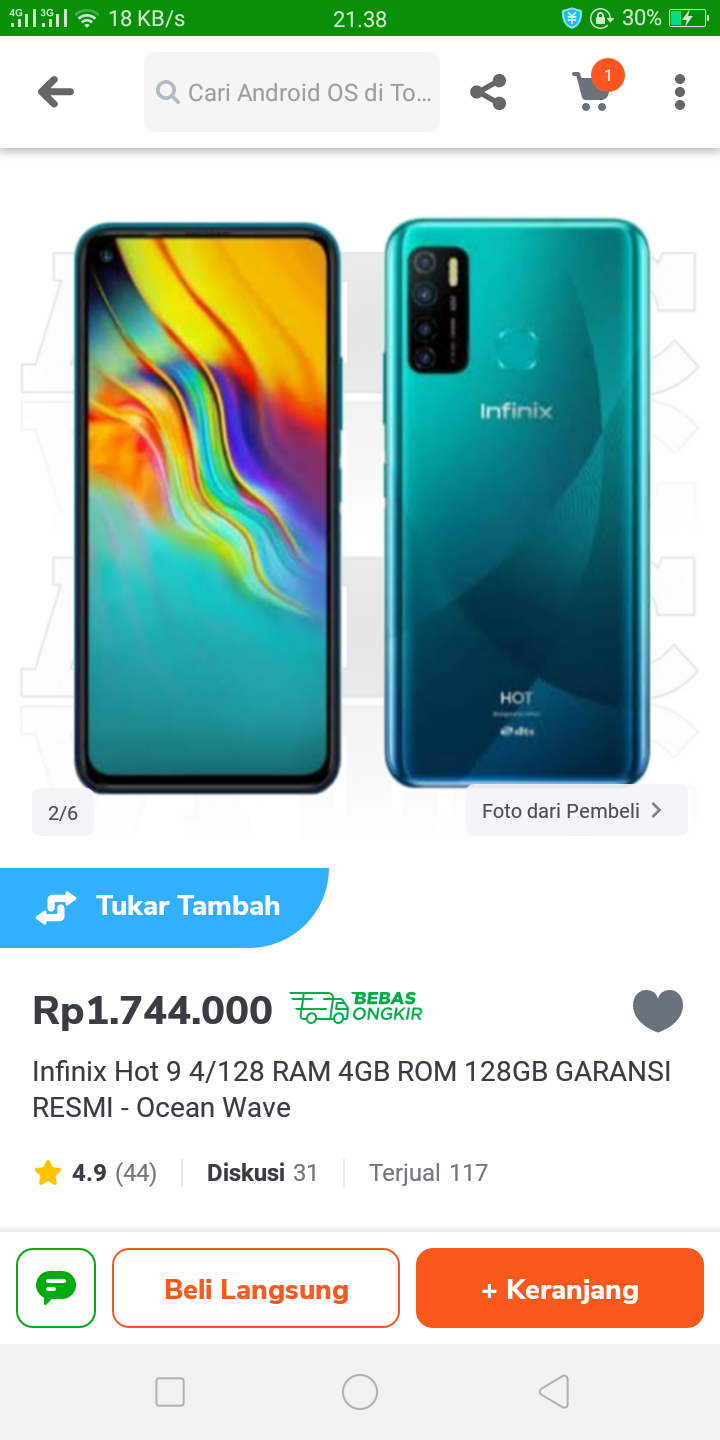Tap the back arrow to return
The image size is (720, 1440).
click(57, 91)
